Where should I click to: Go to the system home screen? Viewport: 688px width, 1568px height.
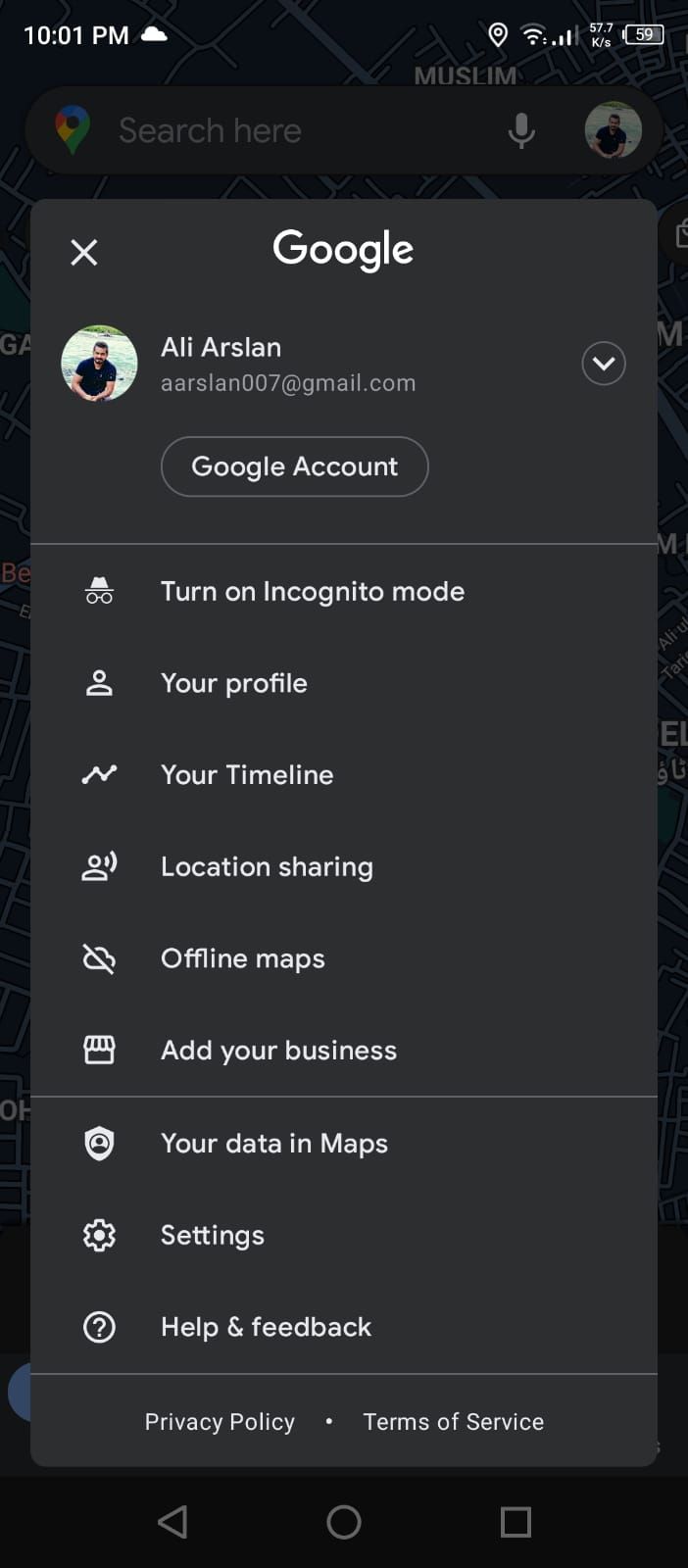(344, 1522)
